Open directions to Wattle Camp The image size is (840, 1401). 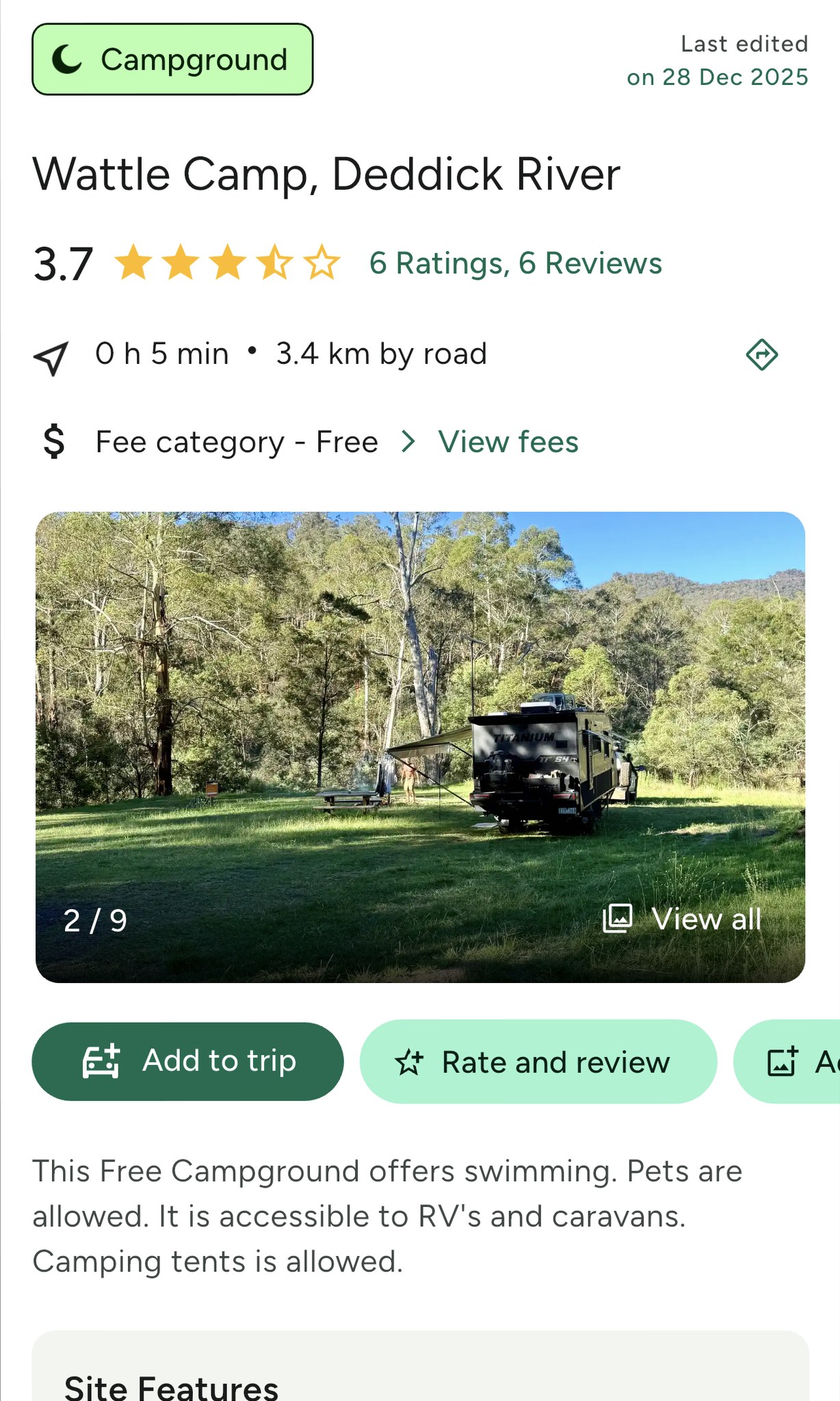(x=761, y=354)
